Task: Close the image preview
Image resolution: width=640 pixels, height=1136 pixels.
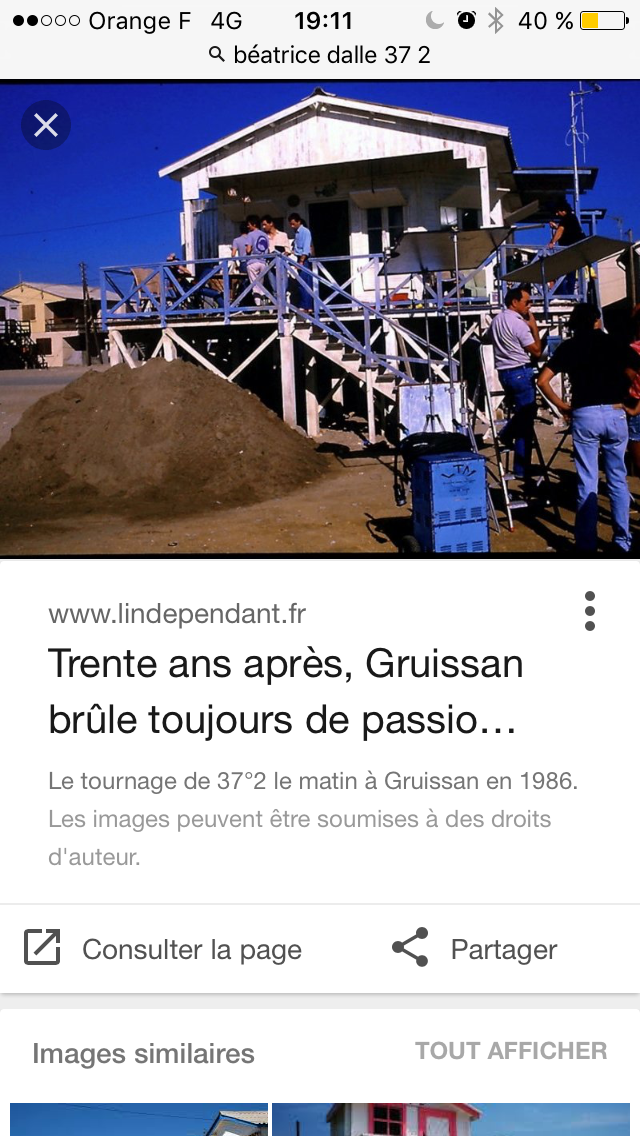Action: pos(46,125)
